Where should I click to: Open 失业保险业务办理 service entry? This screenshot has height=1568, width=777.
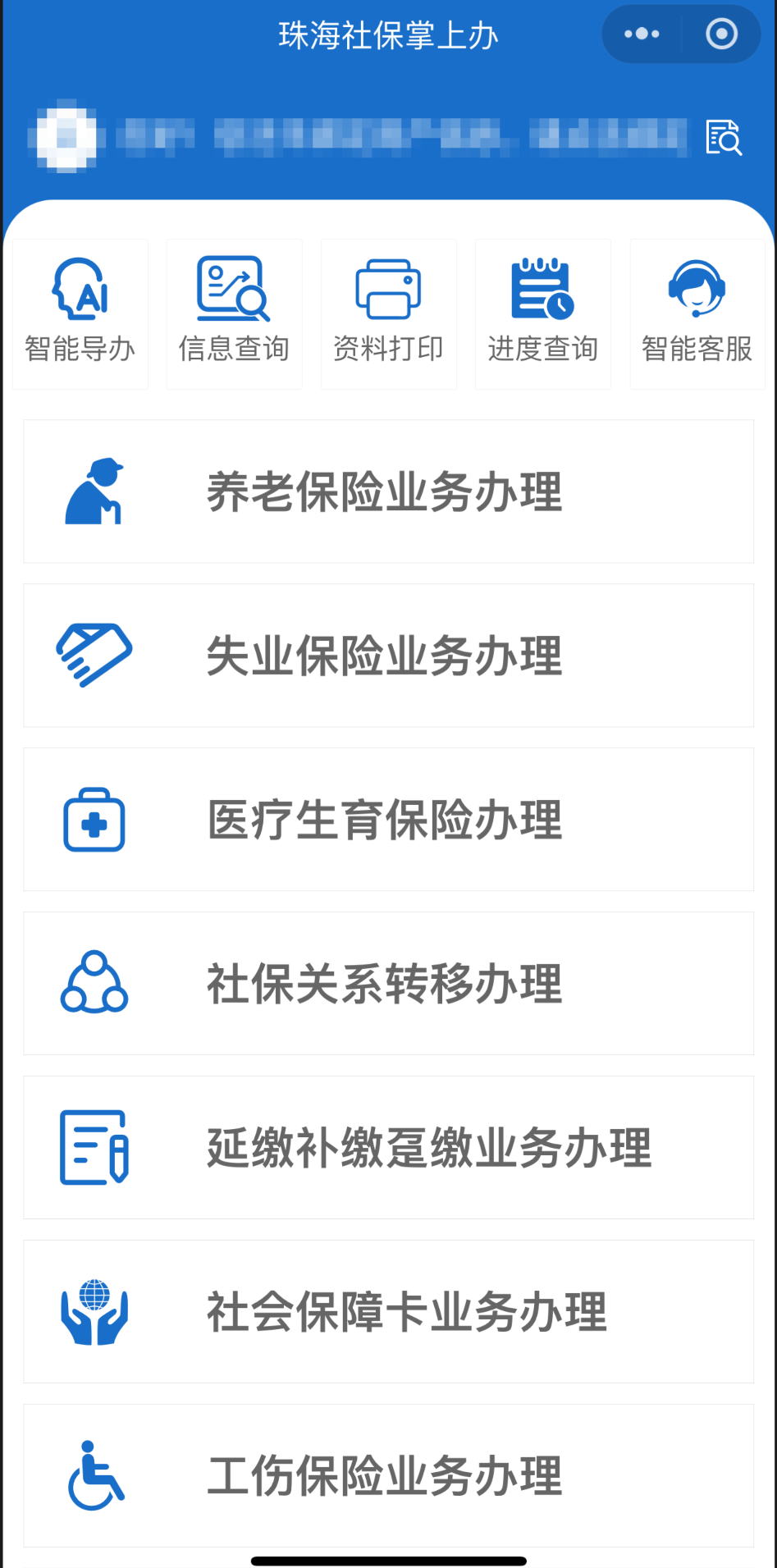[x=386, y=655]
